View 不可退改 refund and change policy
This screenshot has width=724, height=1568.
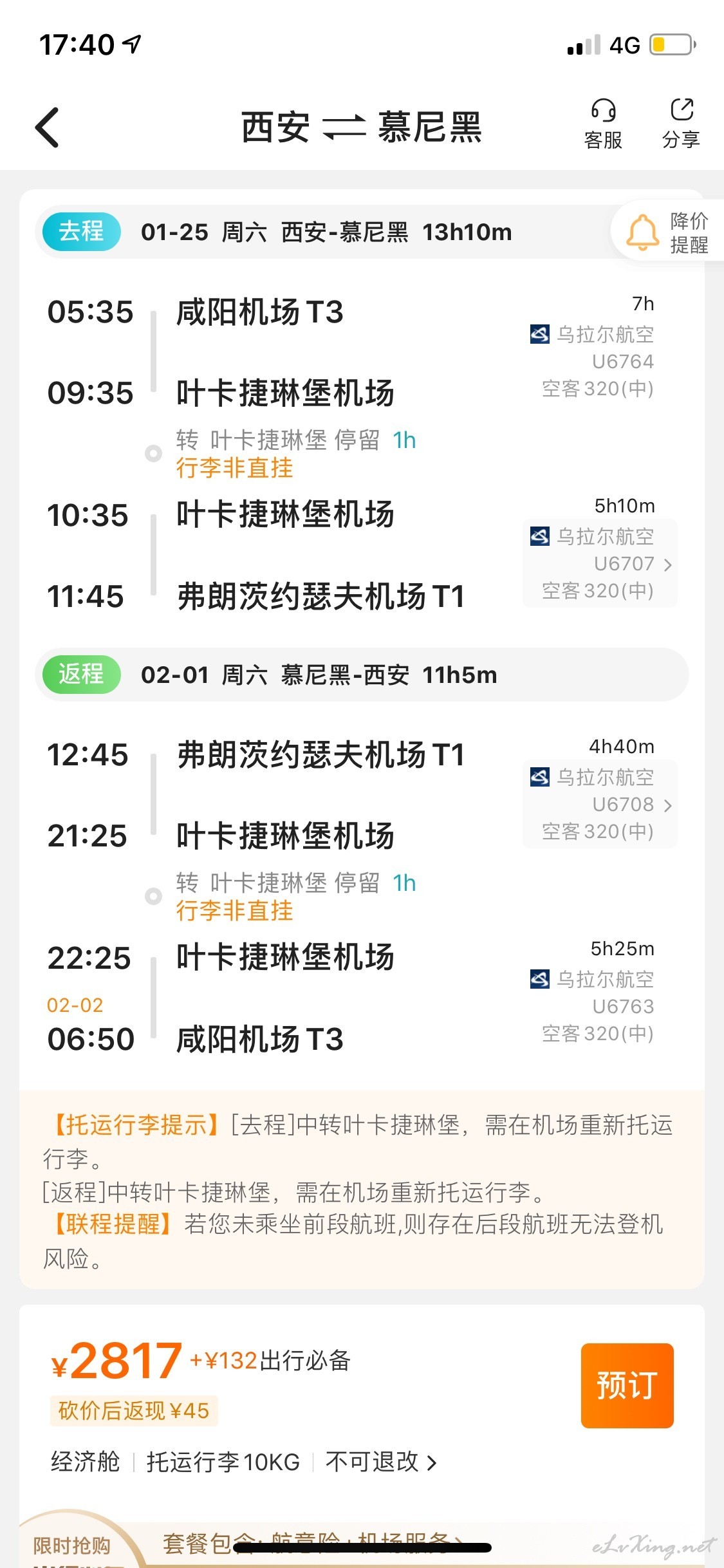381,1462
